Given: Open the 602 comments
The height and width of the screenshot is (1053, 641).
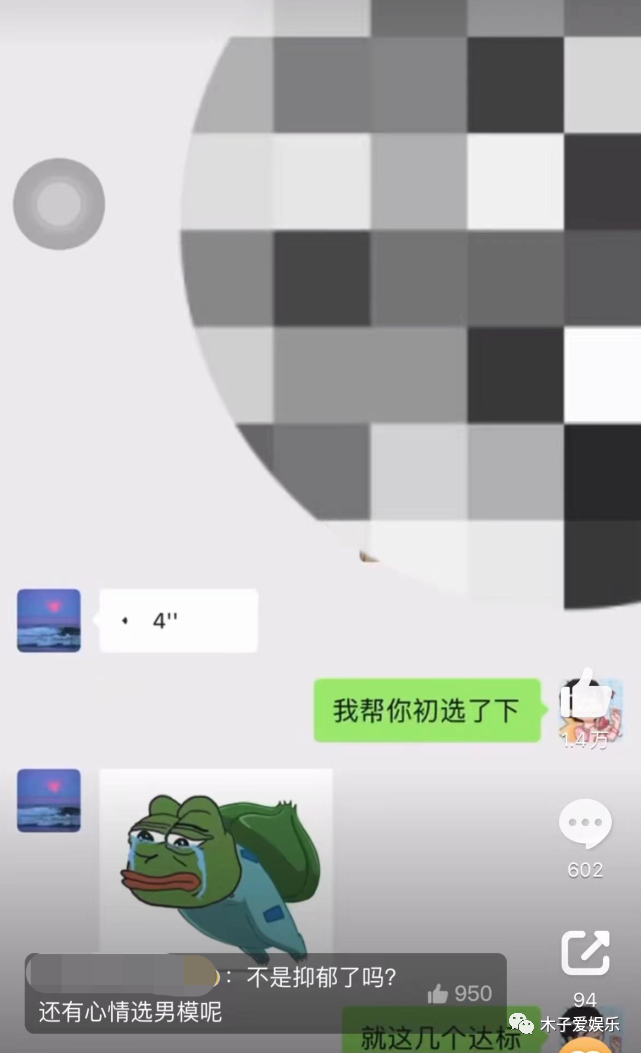Looking at the screenshot, I should [585, 826].
